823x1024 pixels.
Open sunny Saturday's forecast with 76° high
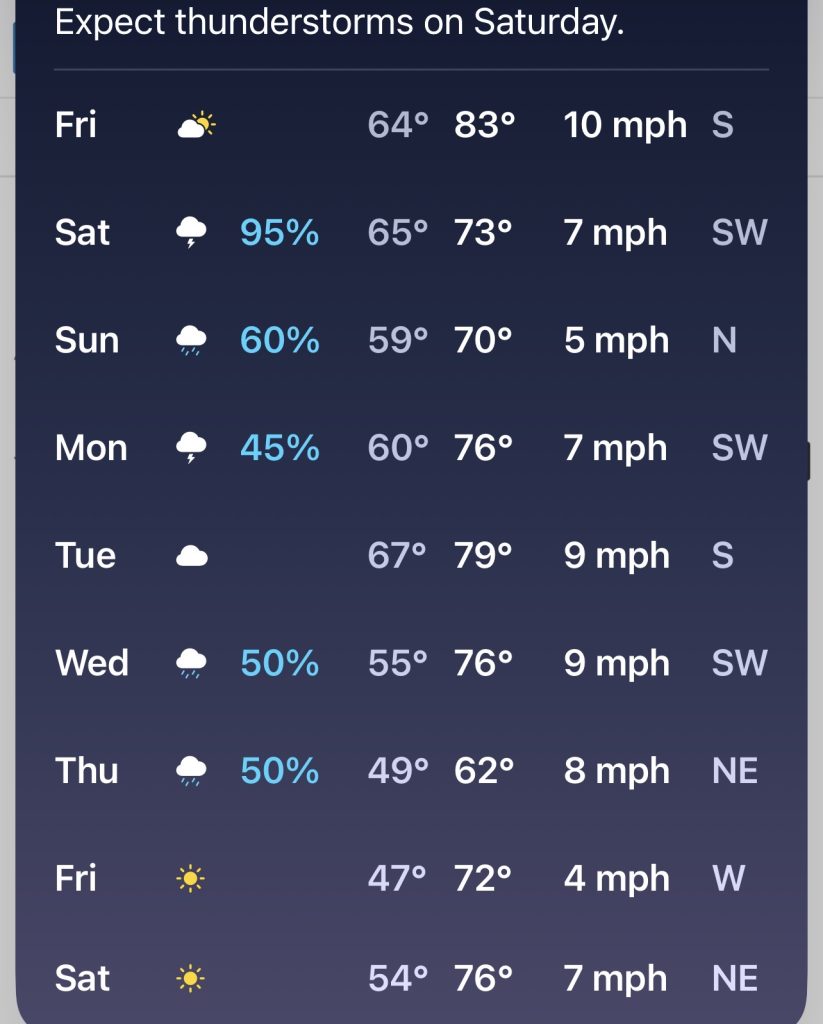[x=411, y=978]
